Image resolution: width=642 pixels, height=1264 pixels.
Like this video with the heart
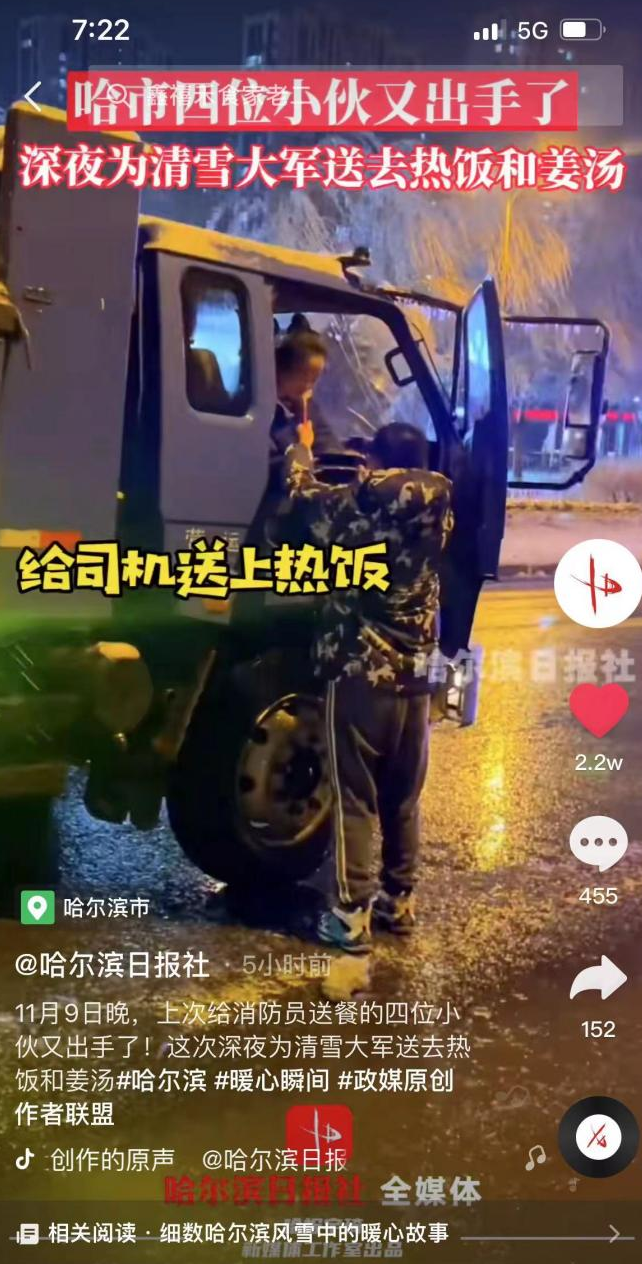pos(598,709)
